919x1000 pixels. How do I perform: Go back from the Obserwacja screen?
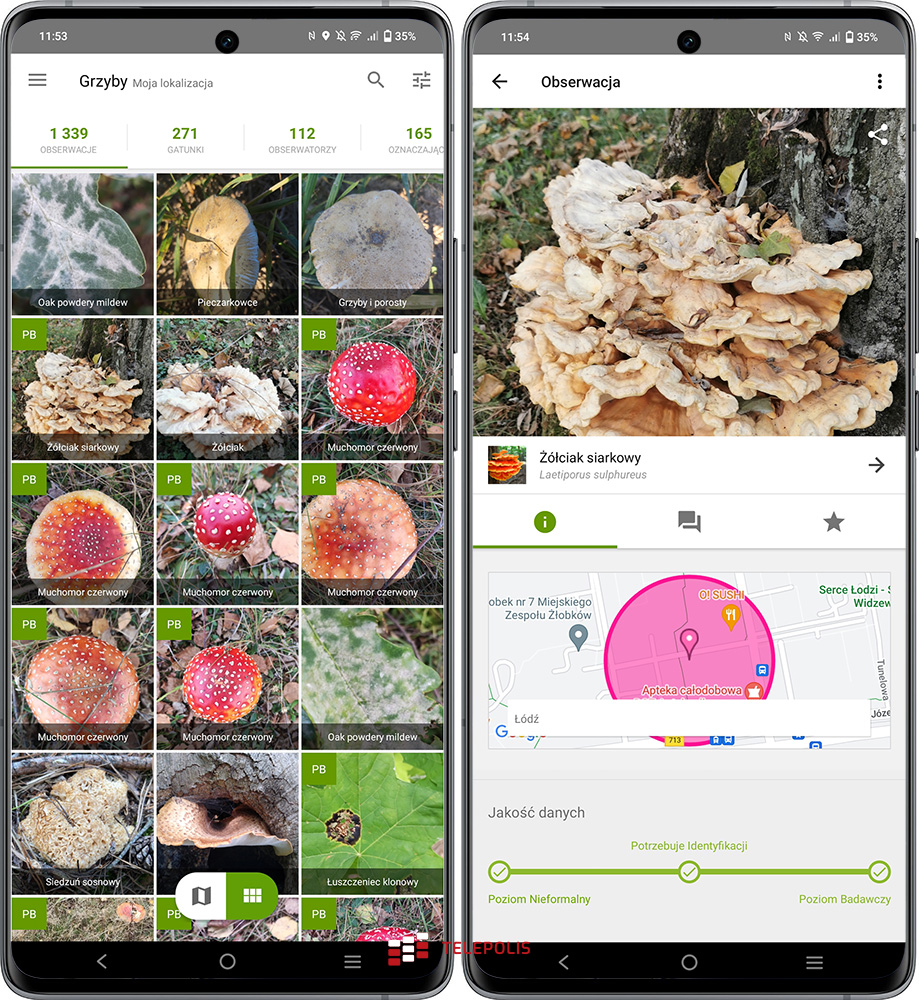pos(500,82)
